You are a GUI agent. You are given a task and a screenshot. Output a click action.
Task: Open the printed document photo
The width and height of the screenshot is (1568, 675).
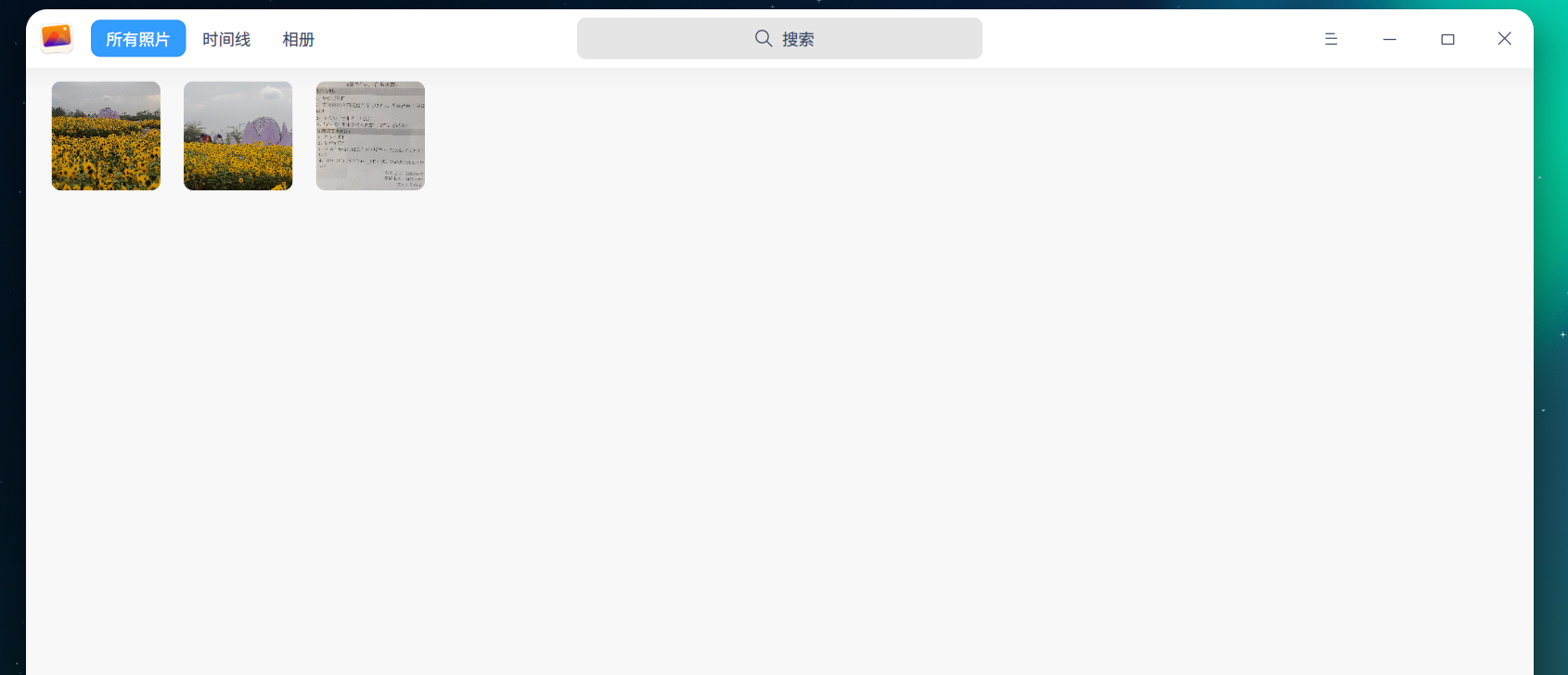pos(370,136)
